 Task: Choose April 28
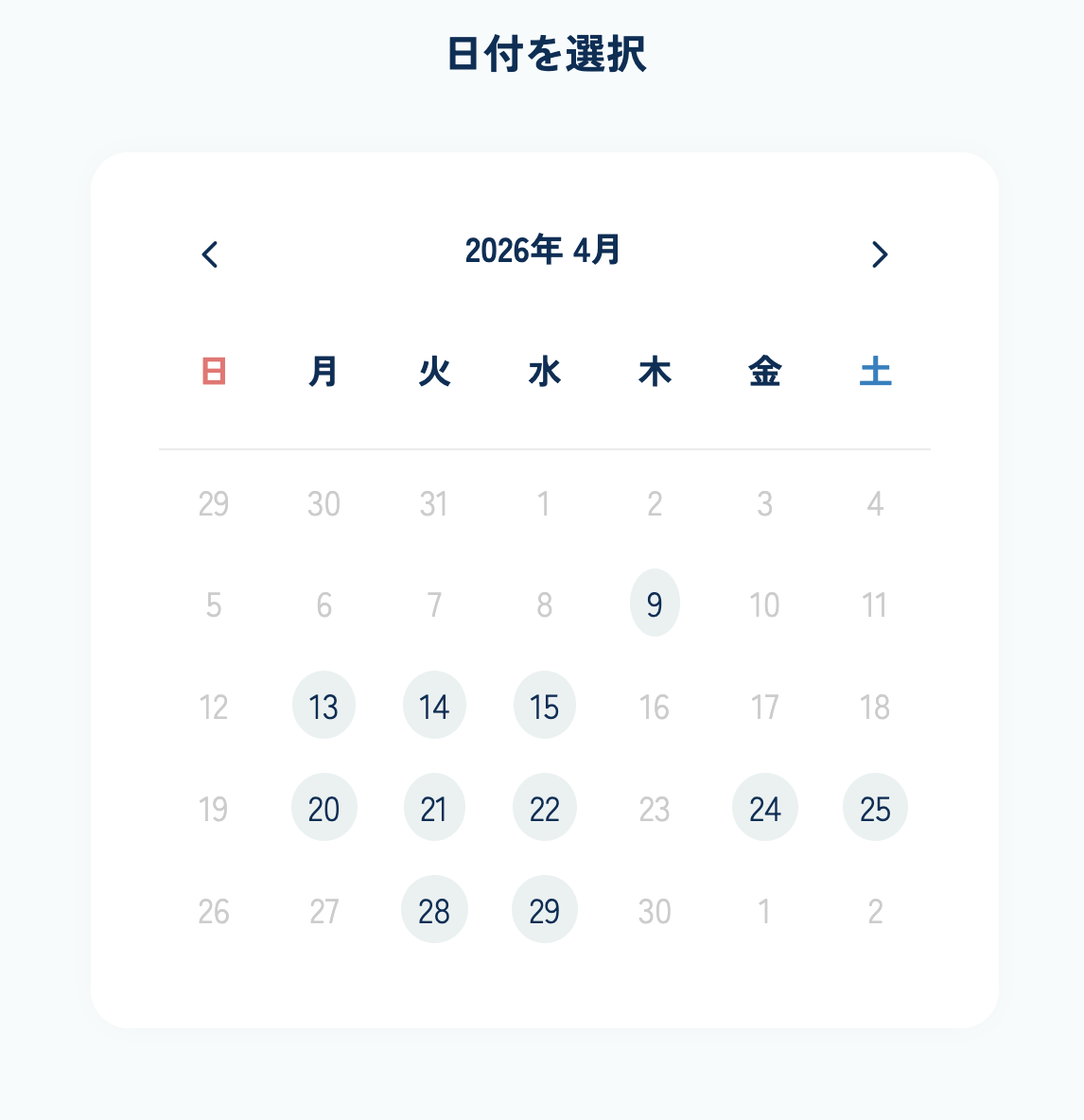point(434,910)
